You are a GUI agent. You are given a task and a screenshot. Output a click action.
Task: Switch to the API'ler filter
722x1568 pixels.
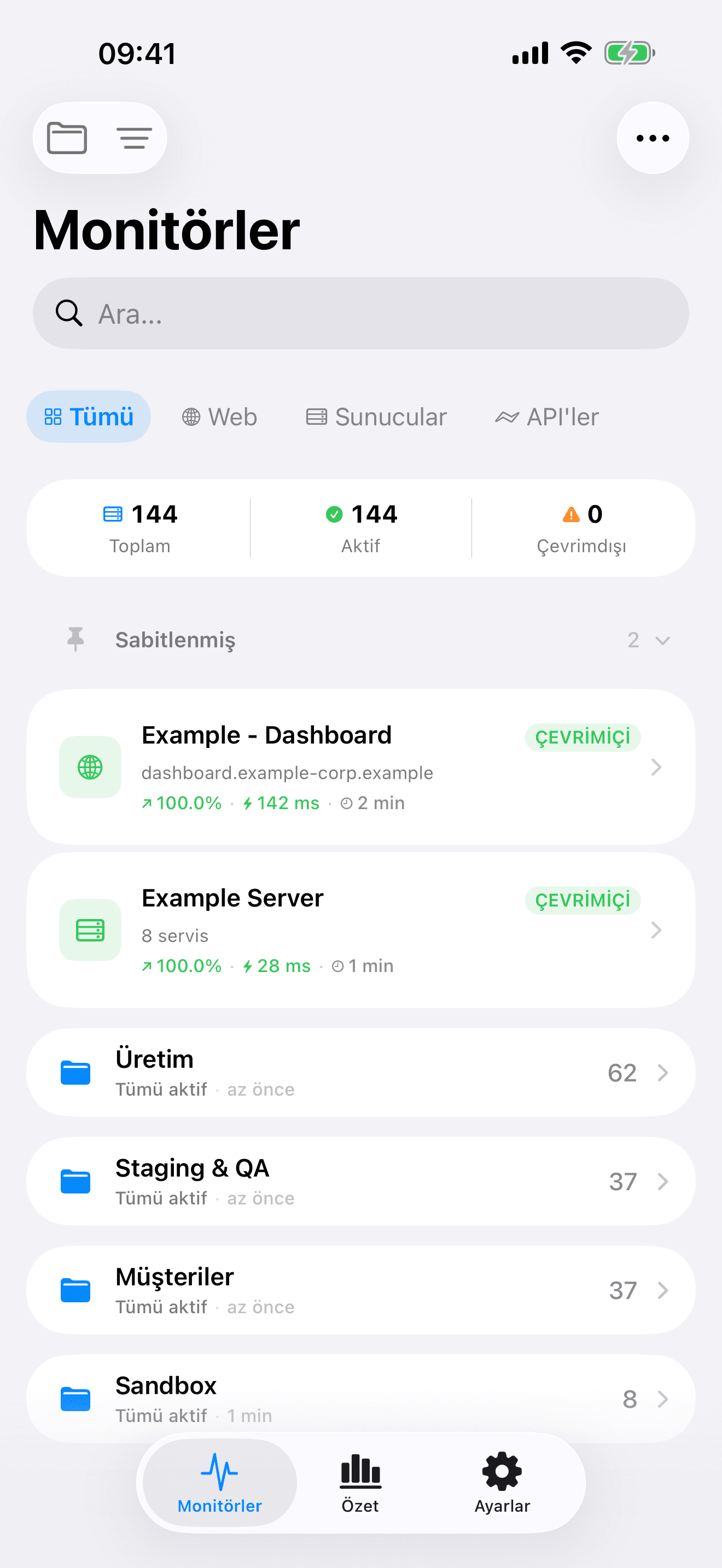pos(546,417)
